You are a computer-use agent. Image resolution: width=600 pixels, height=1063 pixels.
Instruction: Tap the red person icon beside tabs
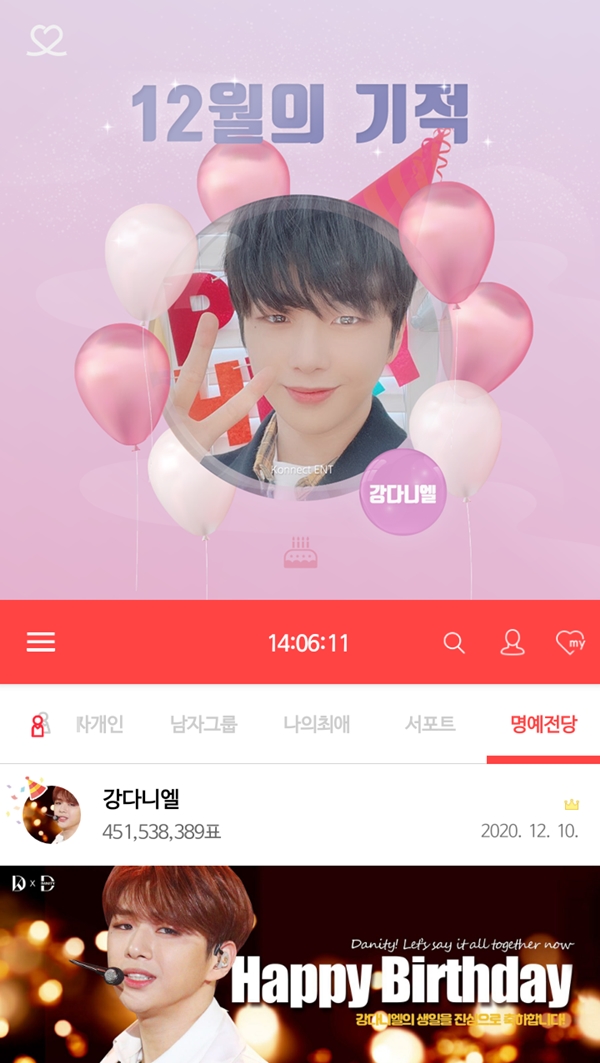(x=39, y=725)
